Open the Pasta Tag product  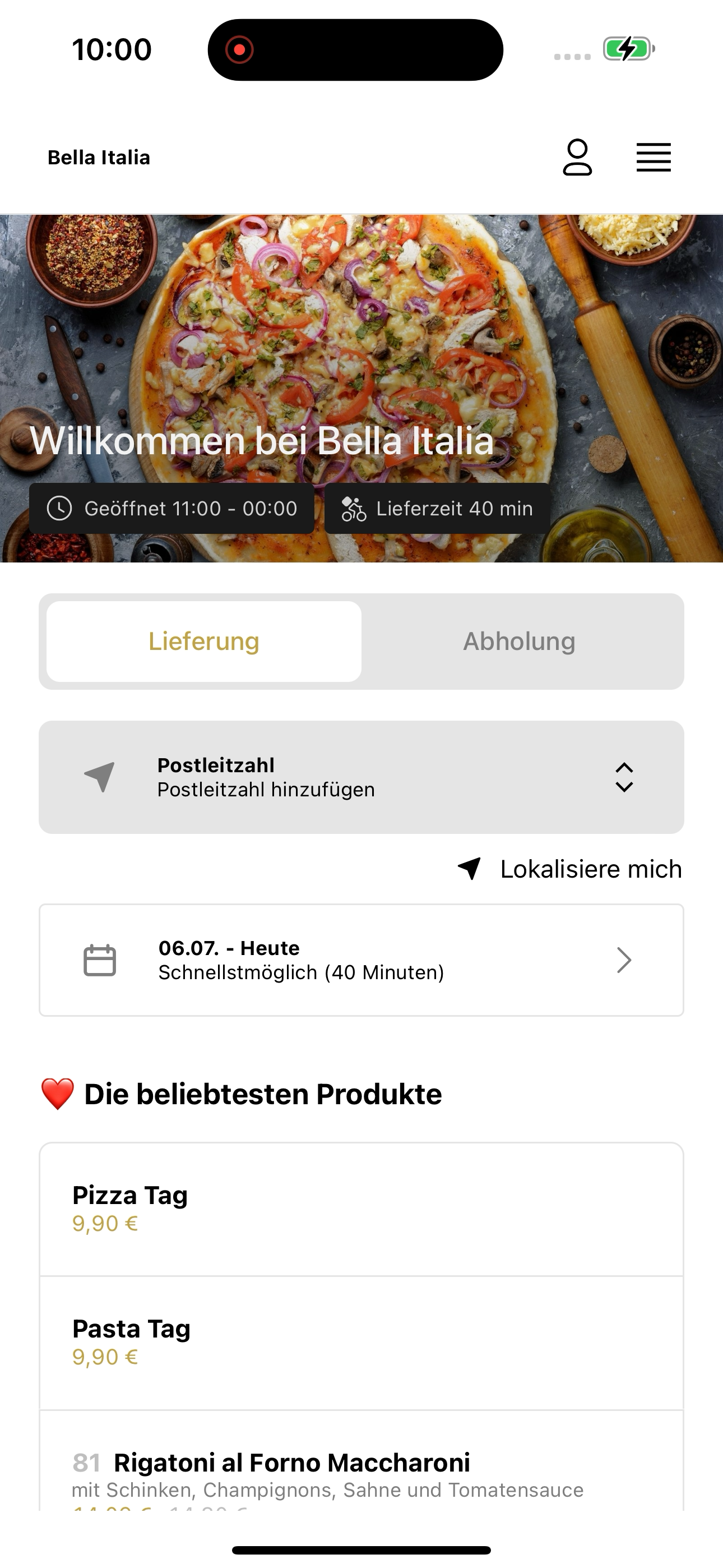(361, 1343)
